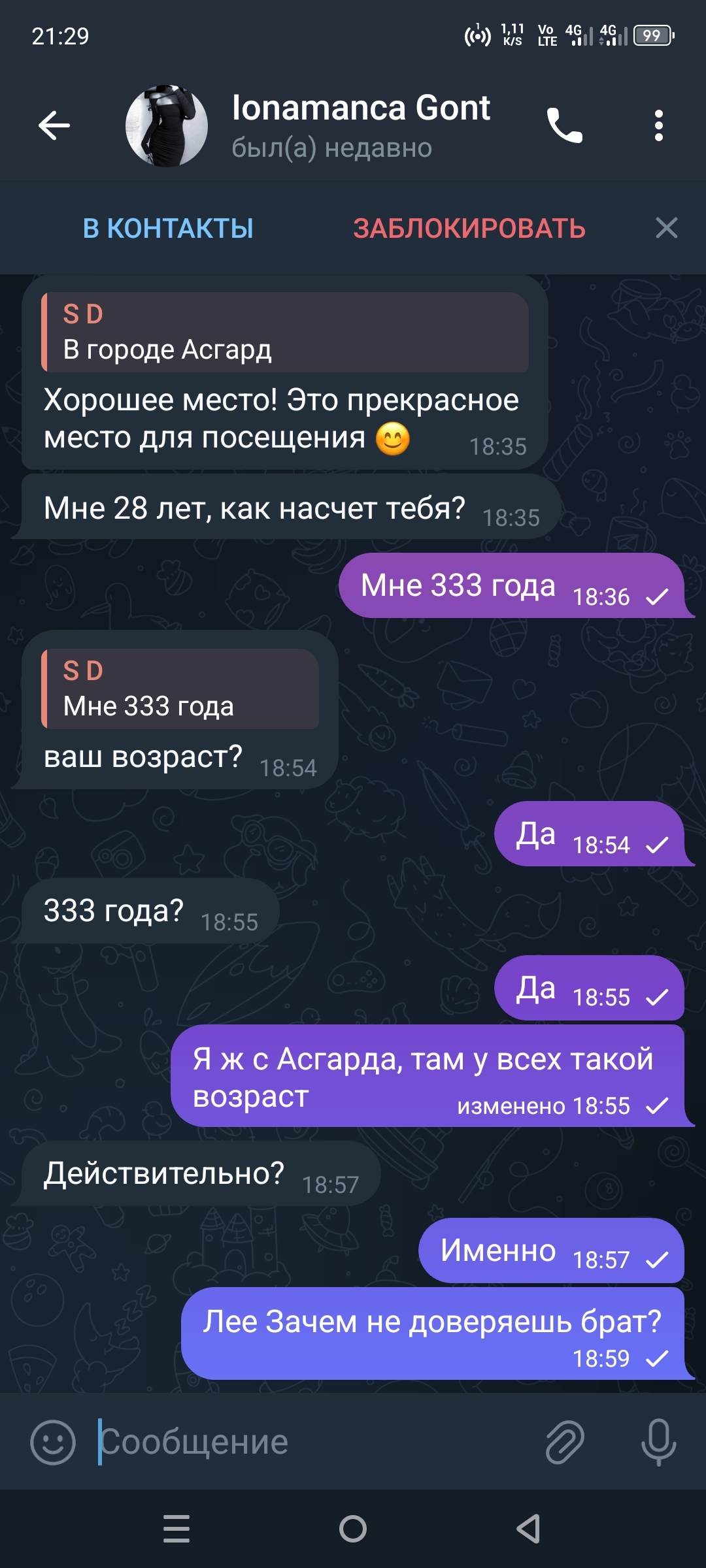Dismiss the add-or-block contact bar
Viewport: 706px width, 1568px height.
[x=666, y=229]
